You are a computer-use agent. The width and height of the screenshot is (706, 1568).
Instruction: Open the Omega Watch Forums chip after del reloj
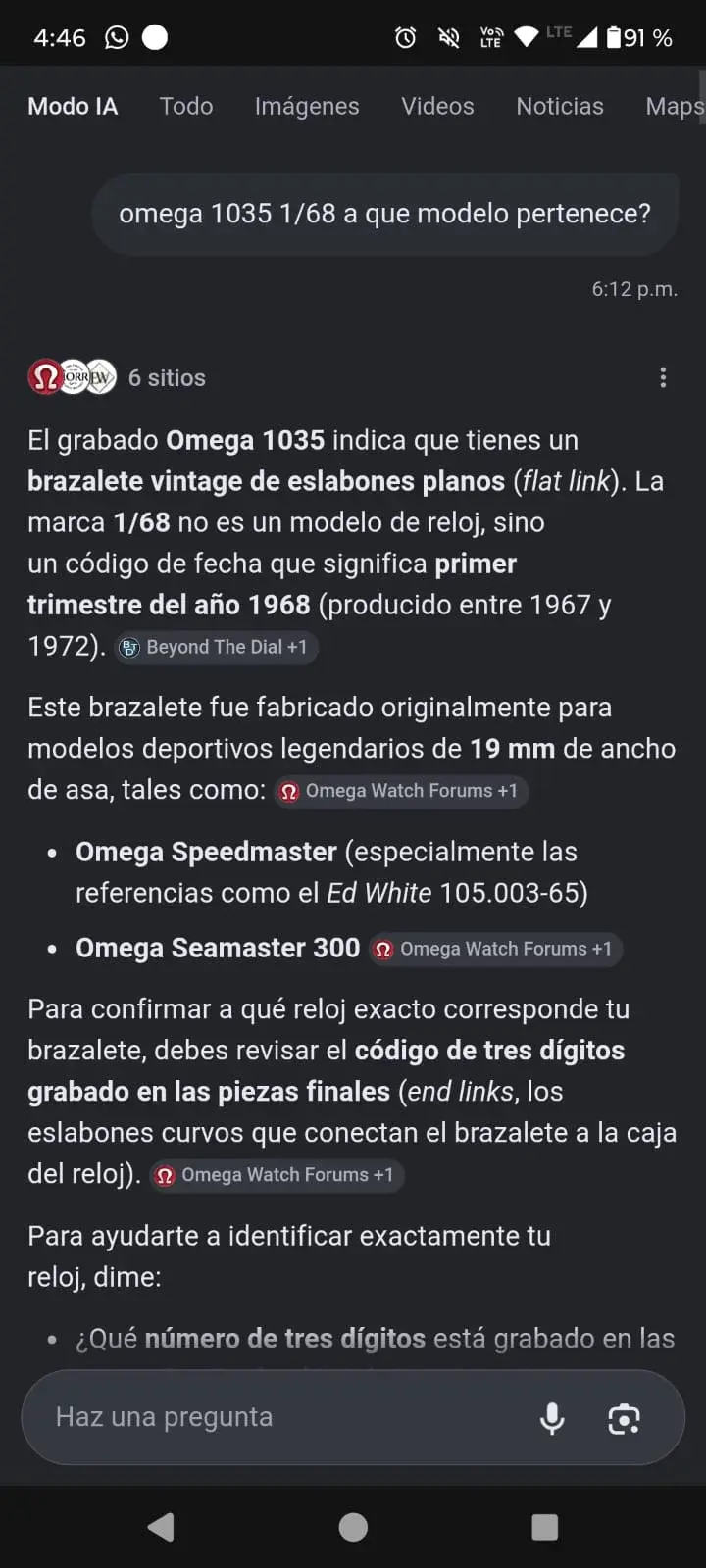click(277, 1175)
